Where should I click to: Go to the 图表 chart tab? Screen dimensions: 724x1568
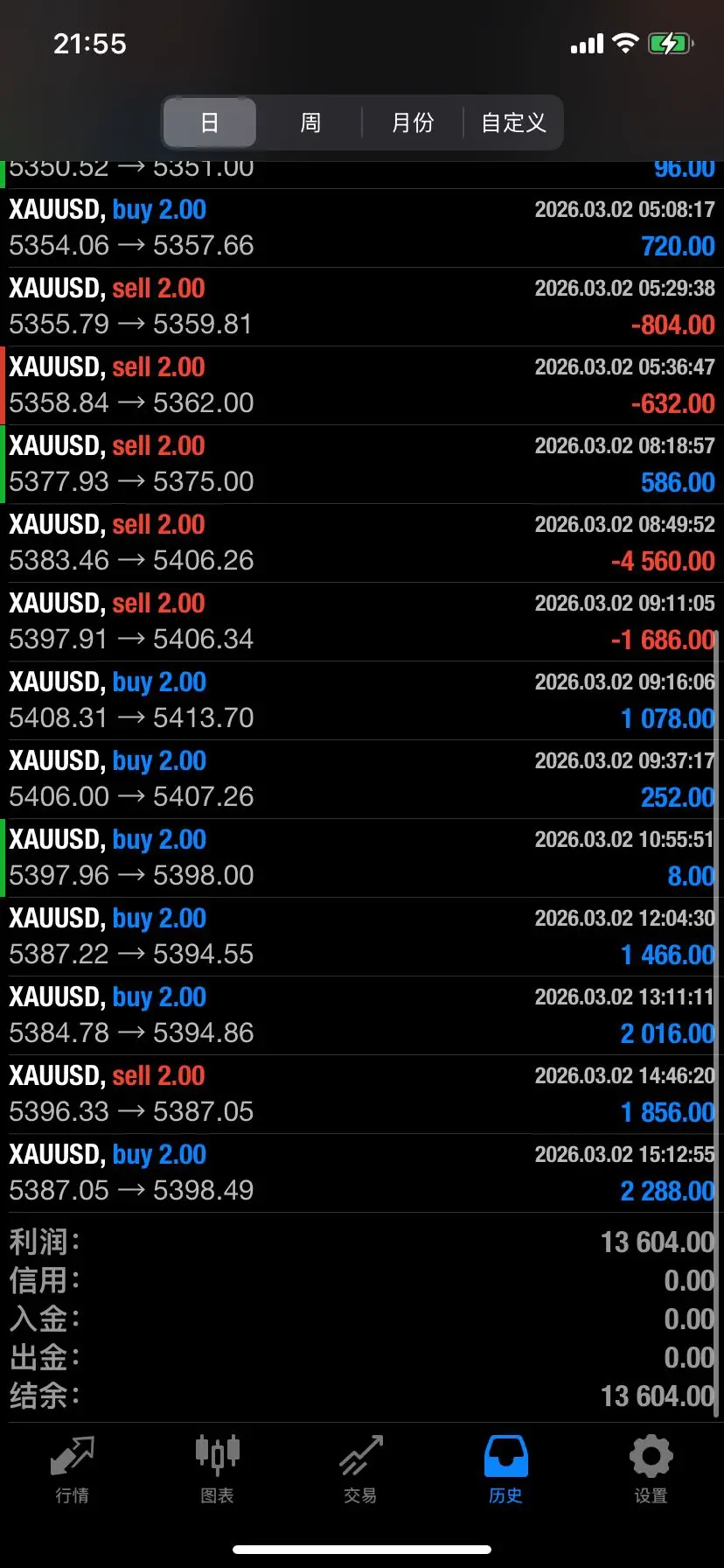[x=217, y=1469]
